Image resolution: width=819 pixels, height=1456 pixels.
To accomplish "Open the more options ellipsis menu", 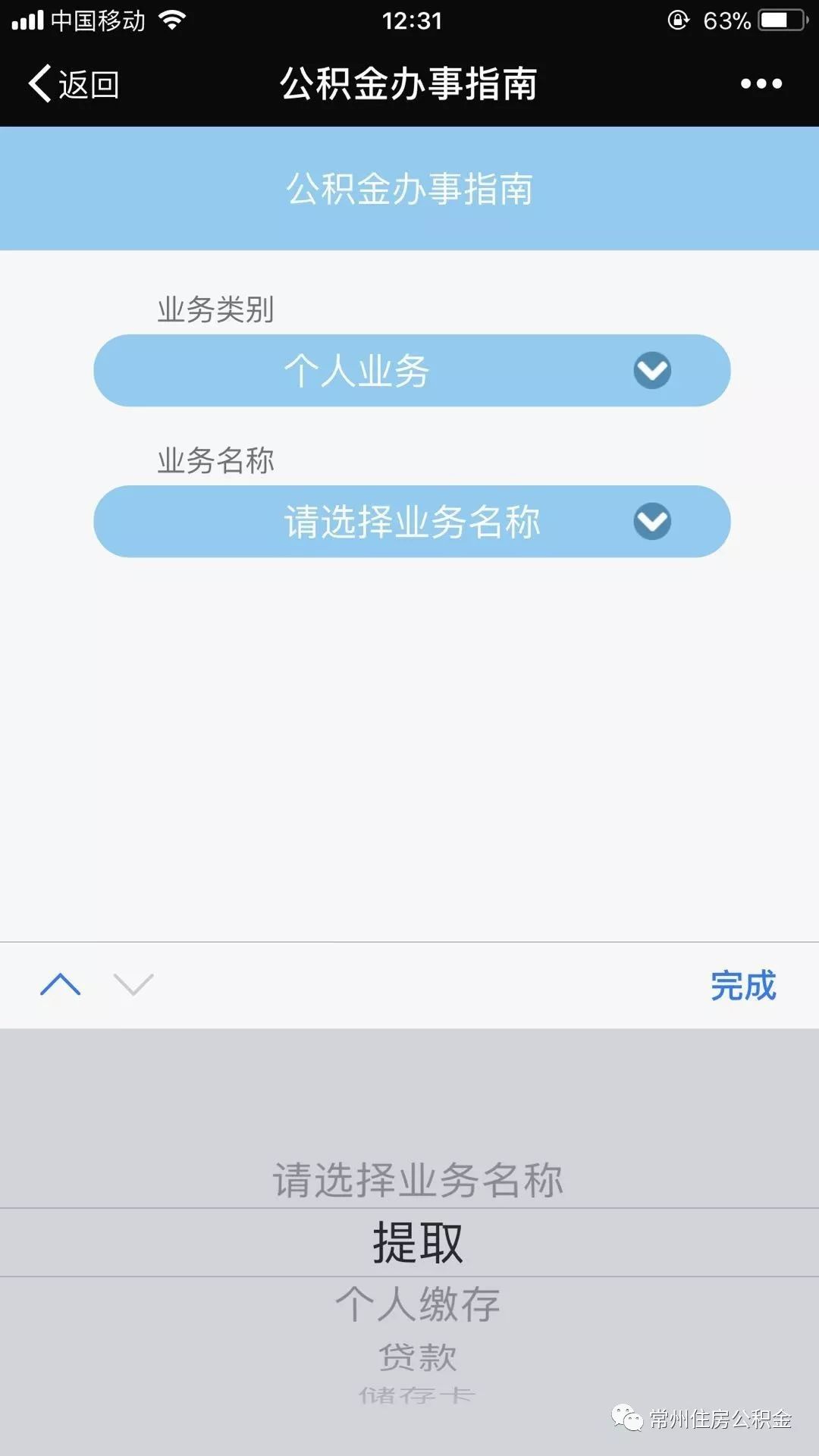I will pyautogui.click(x=761, y=85).
